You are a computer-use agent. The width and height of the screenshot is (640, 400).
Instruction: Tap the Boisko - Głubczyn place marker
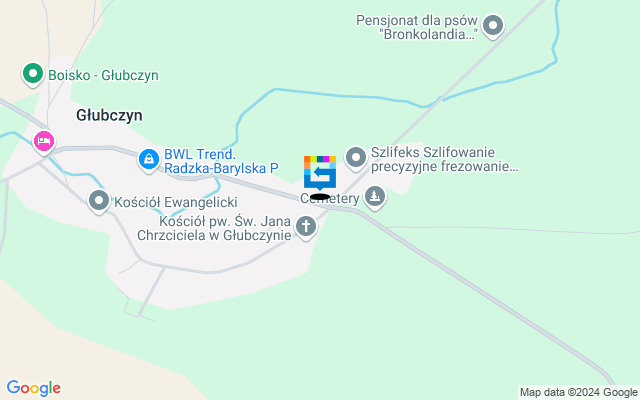[x=33, y=74]
